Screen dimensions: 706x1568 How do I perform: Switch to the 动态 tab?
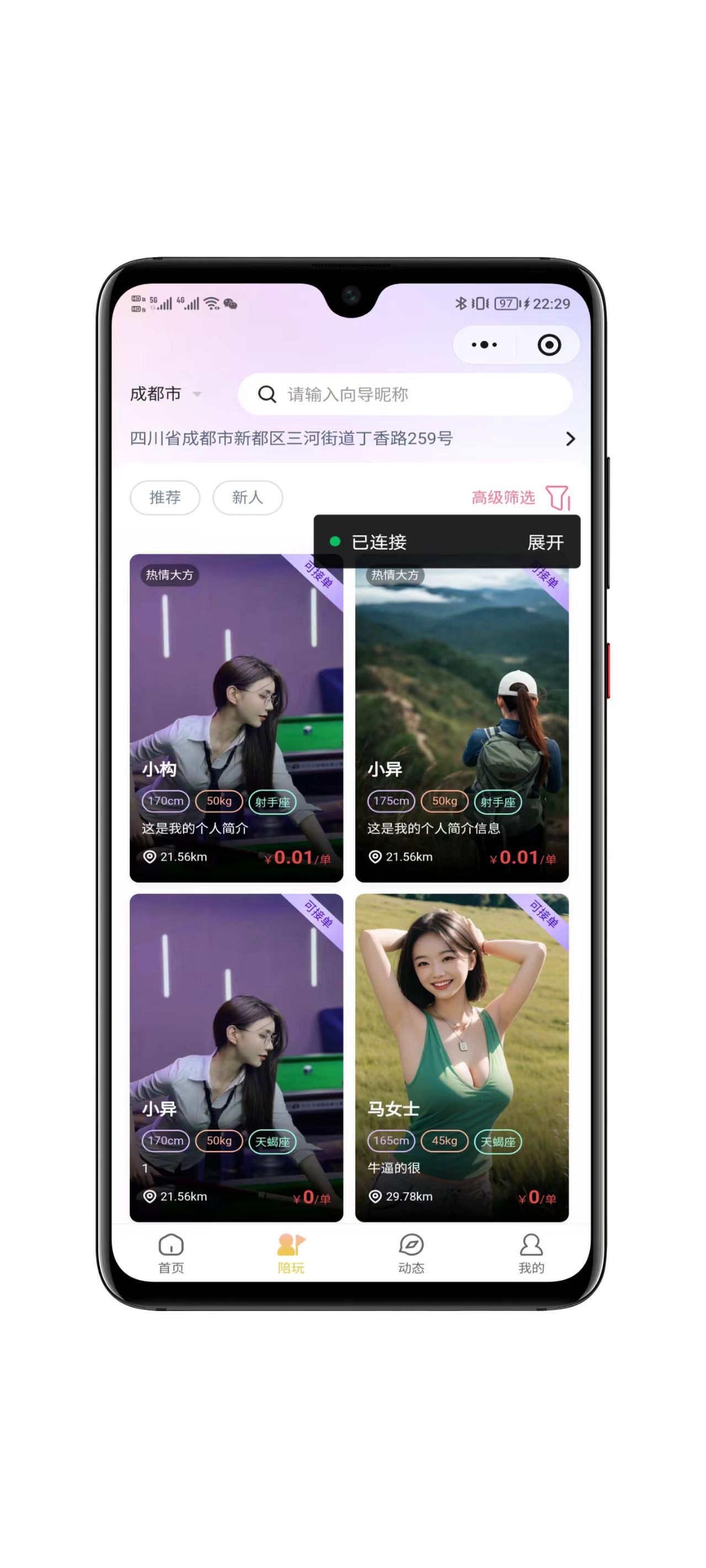coord(411,1254)
